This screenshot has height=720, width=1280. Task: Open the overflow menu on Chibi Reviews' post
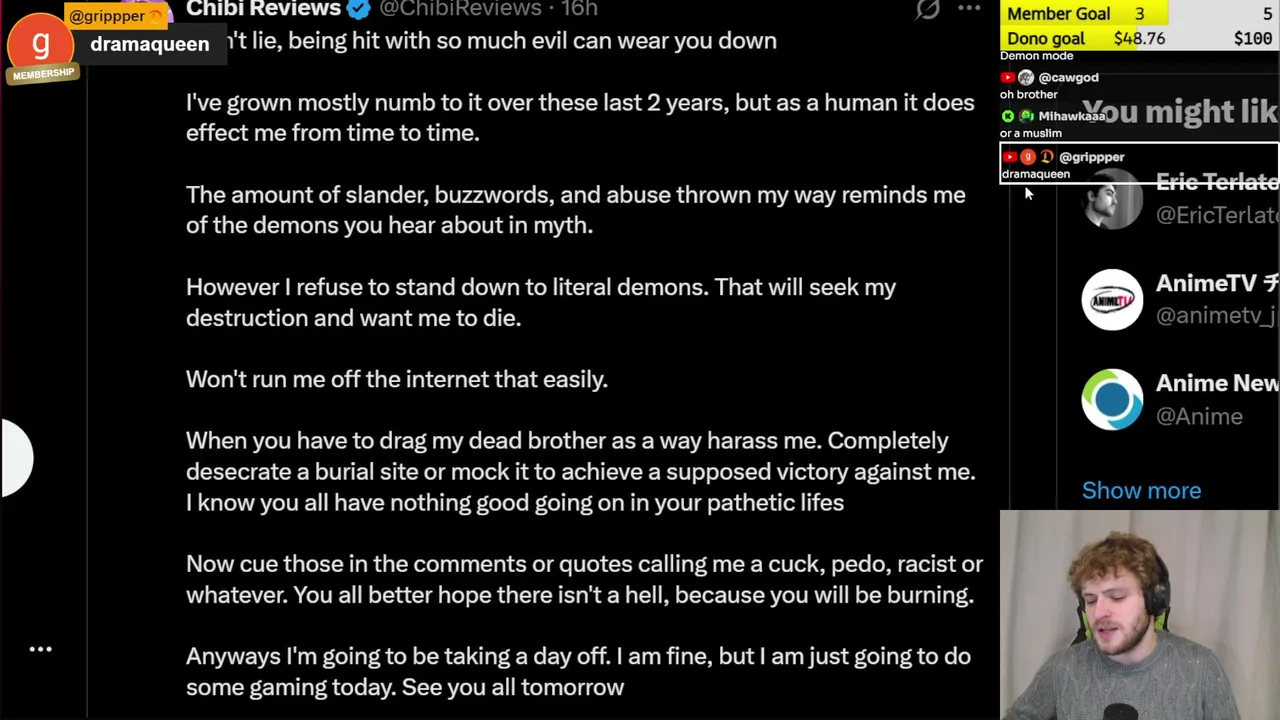tap(969, 8)
